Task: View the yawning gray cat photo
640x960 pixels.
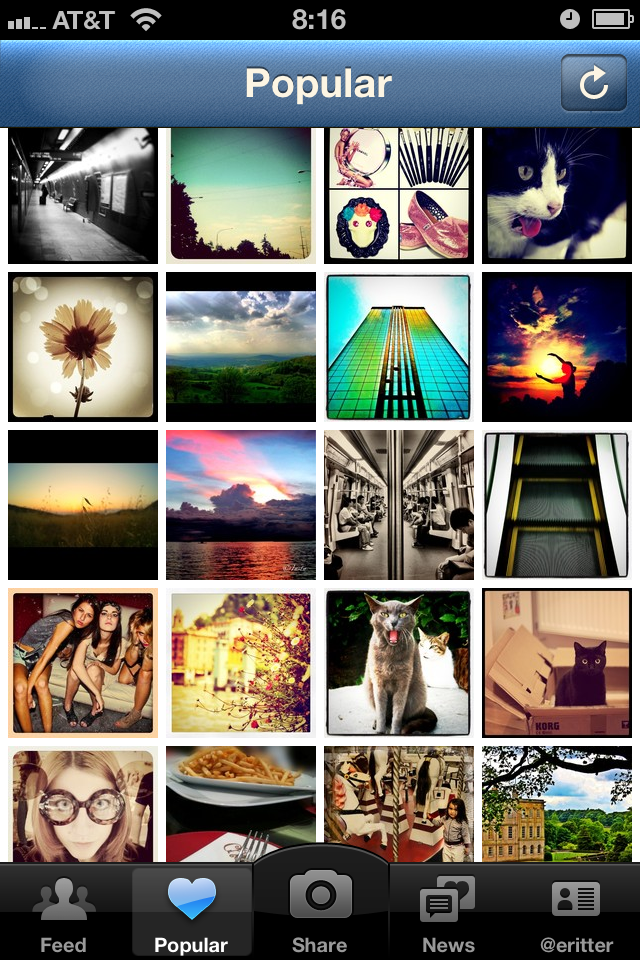Action: (x=398, y=662)
